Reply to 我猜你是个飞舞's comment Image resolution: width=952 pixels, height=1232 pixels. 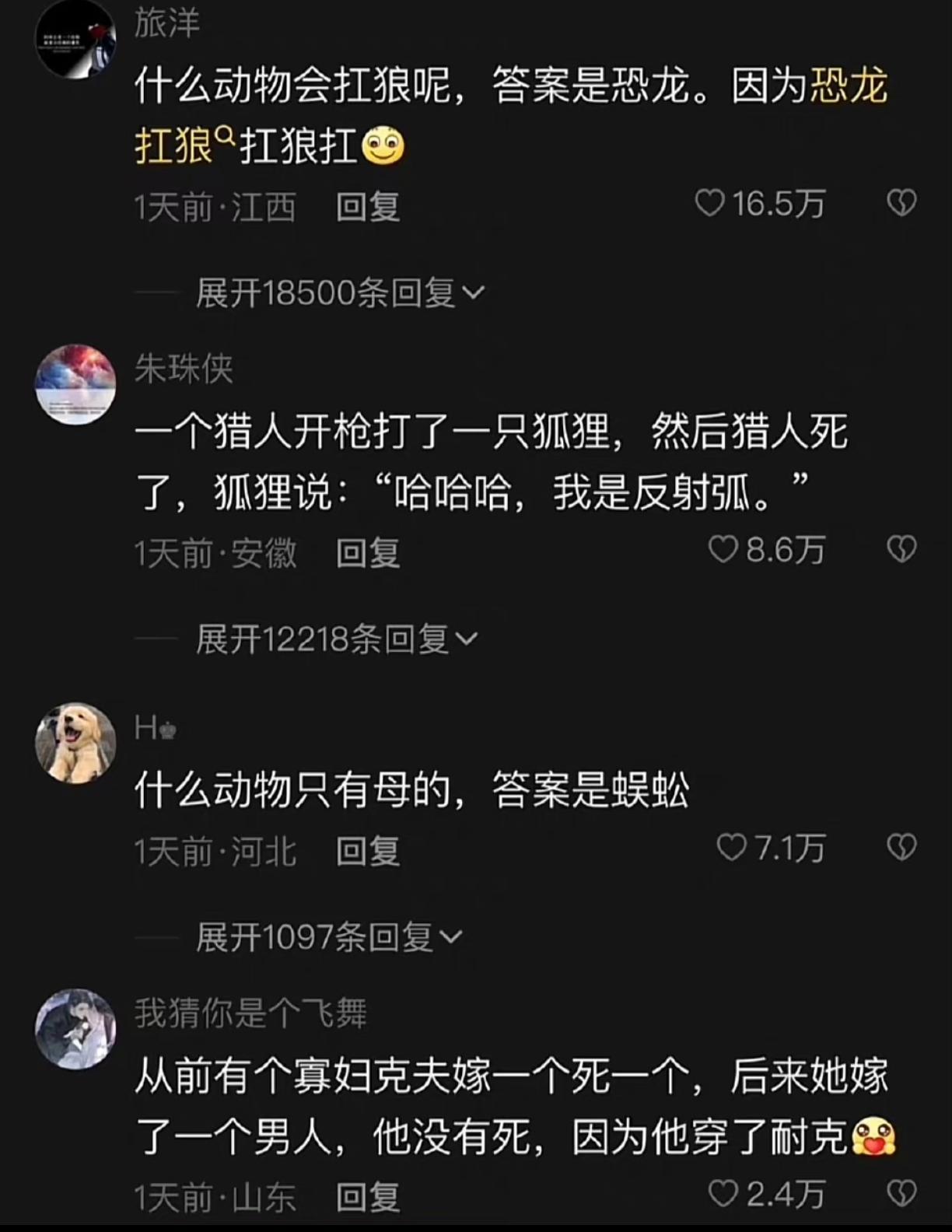367,1198
